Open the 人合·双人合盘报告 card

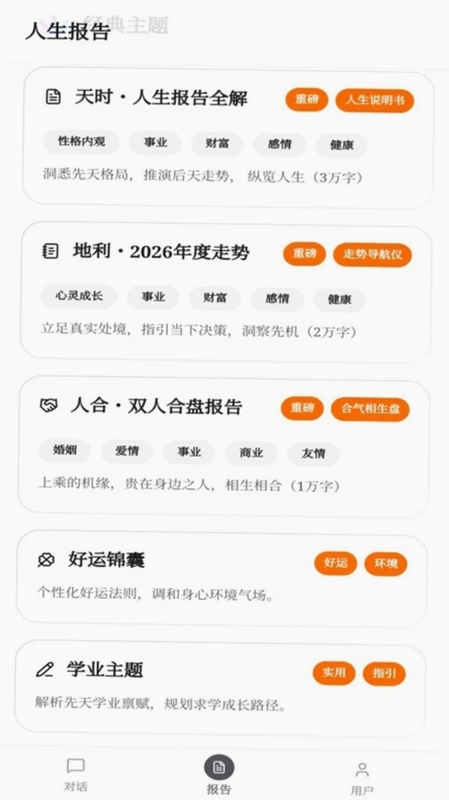click(x=223, y=447)
